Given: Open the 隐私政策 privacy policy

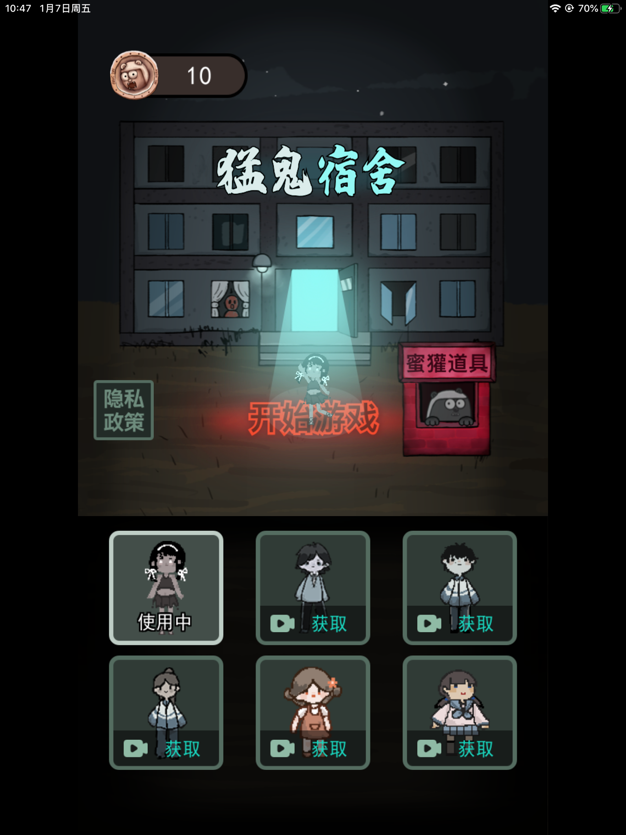Looking at the screenshot, I should pyautogui.click(x=124, y=410).
